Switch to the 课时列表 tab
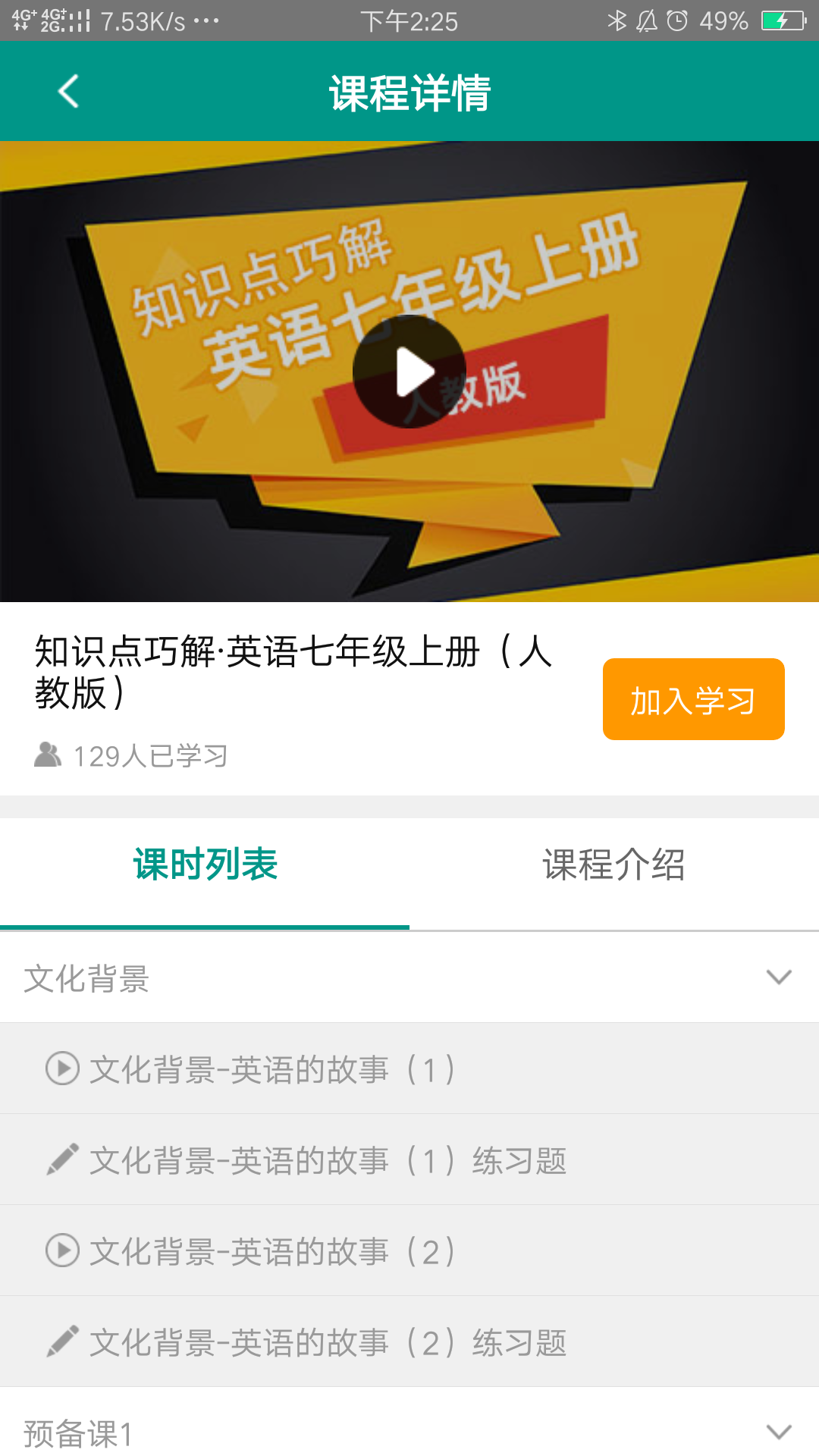This screenshot has width=819, height=1456. click(x=205, y=865)
